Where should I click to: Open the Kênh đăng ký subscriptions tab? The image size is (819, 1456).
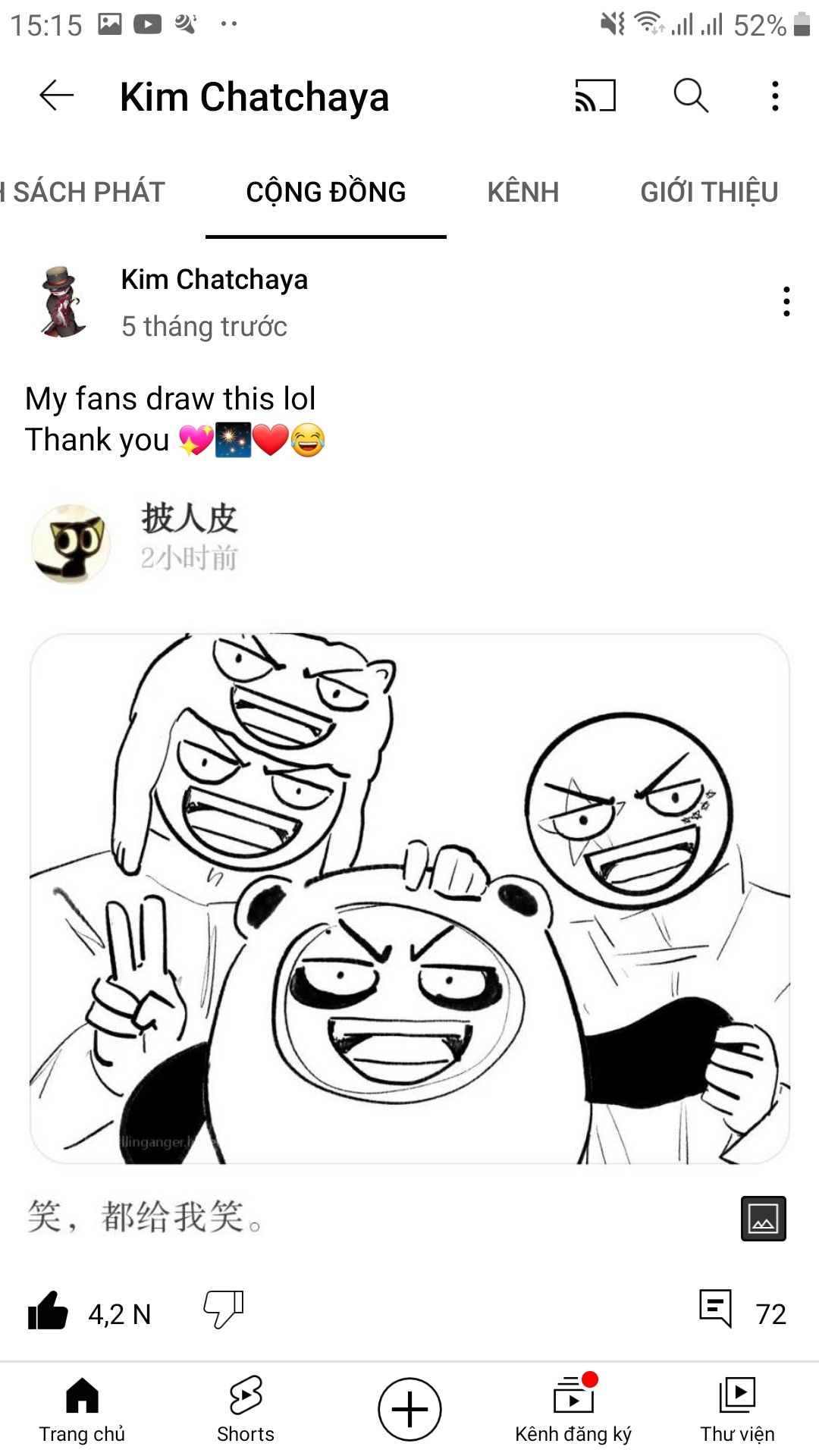573,1410
